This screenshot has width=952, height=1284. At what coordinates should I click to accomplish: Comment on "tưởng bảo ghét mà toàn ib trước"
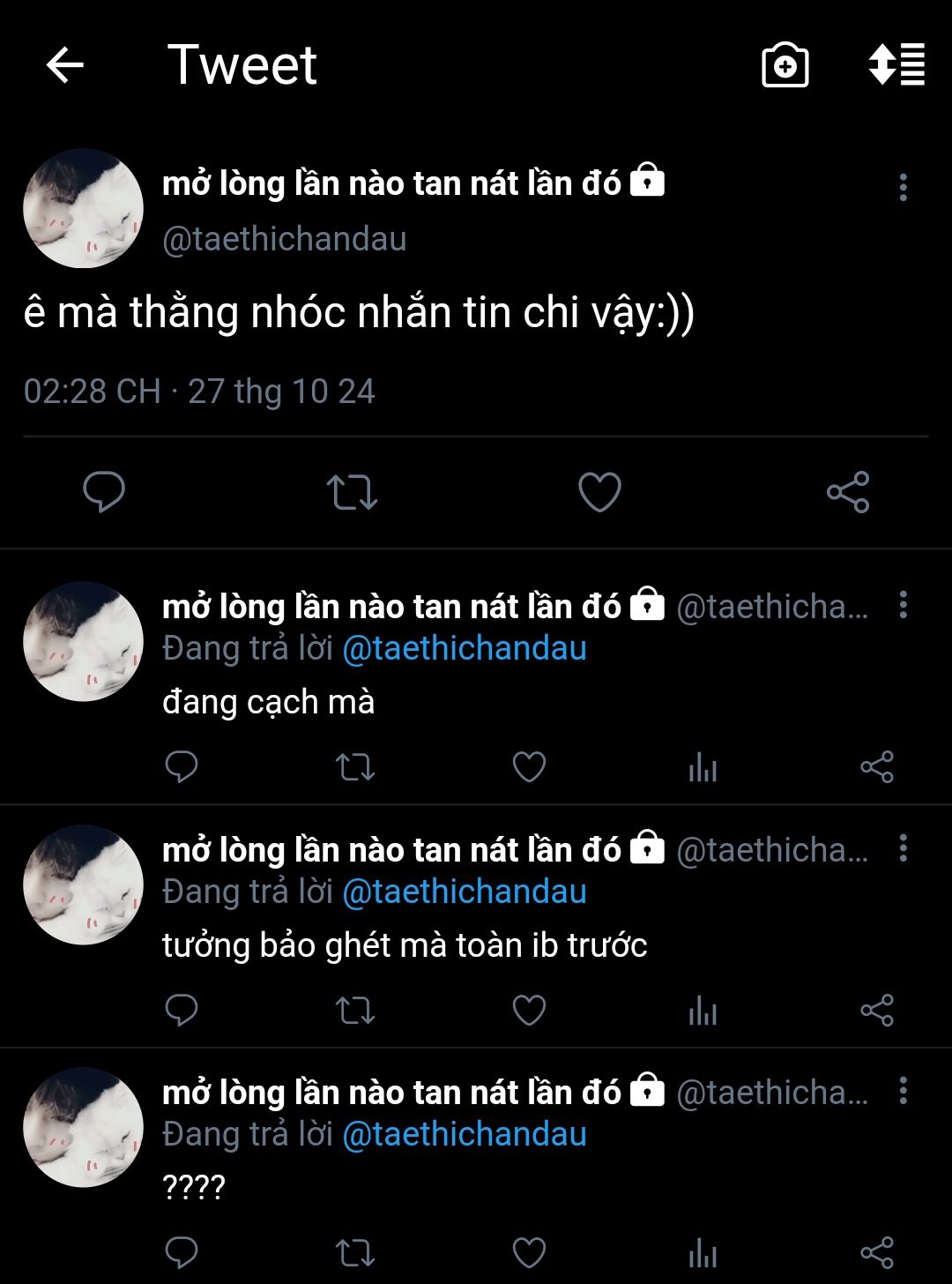coord(182,1011)
